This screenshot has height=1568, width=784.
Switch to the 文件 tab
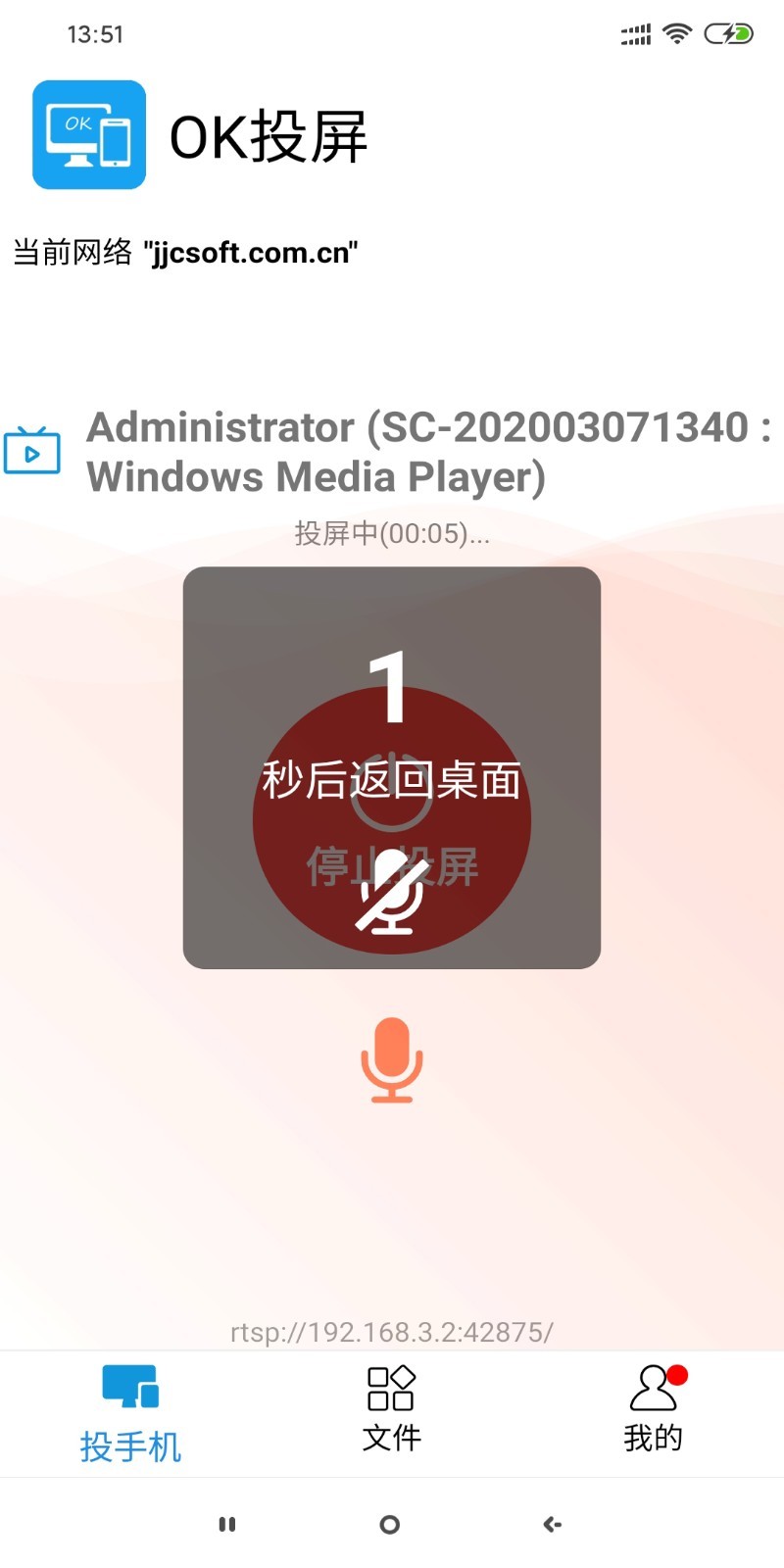click(391, 1409)
